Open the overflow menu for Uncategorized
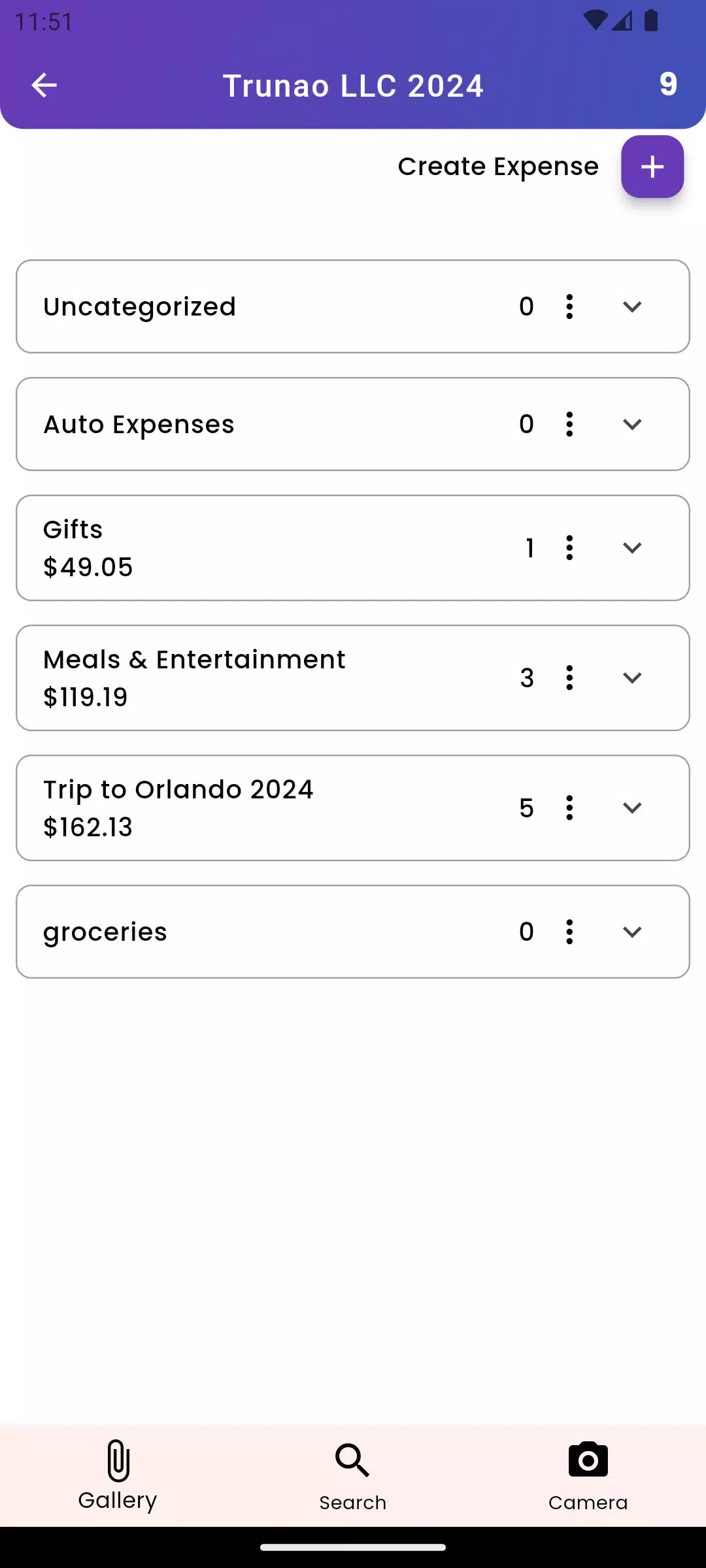Image resolution: width=706 pixels, height=1568 pixels. (x=569, y=306)
